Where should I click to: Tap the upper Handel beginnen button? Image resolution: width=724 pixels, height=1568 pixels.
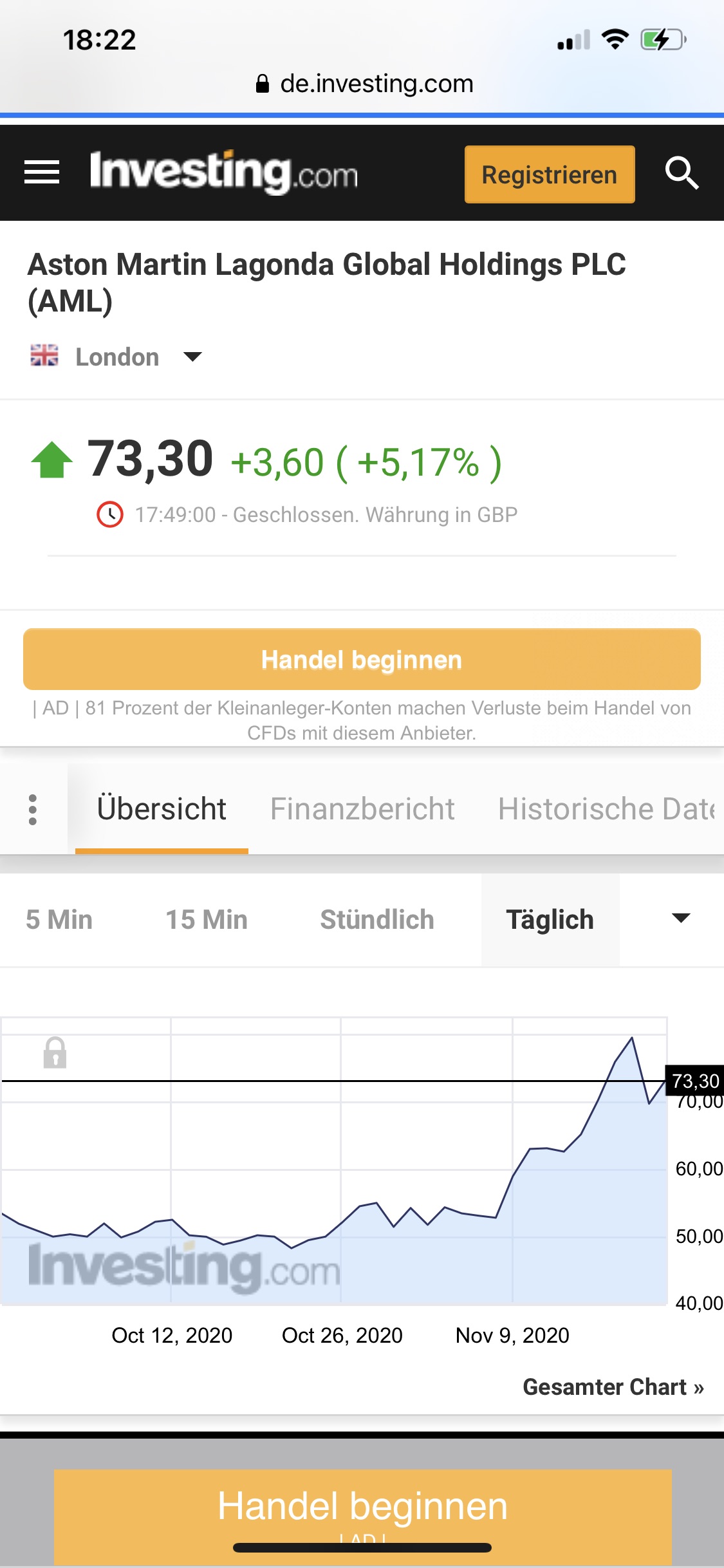[x=362, y=660]
